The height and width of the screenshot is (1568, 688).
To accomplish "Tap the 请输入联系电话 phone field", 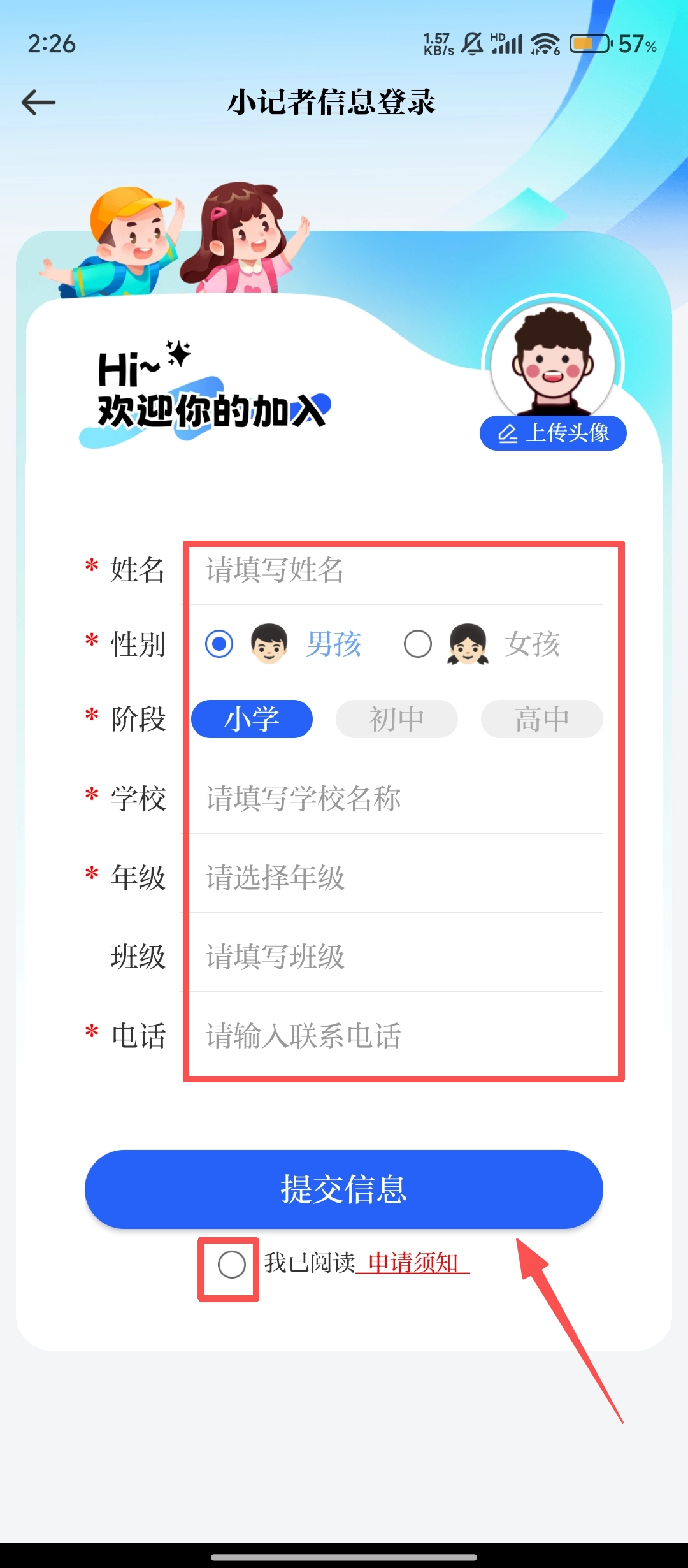I will 395,1036.
